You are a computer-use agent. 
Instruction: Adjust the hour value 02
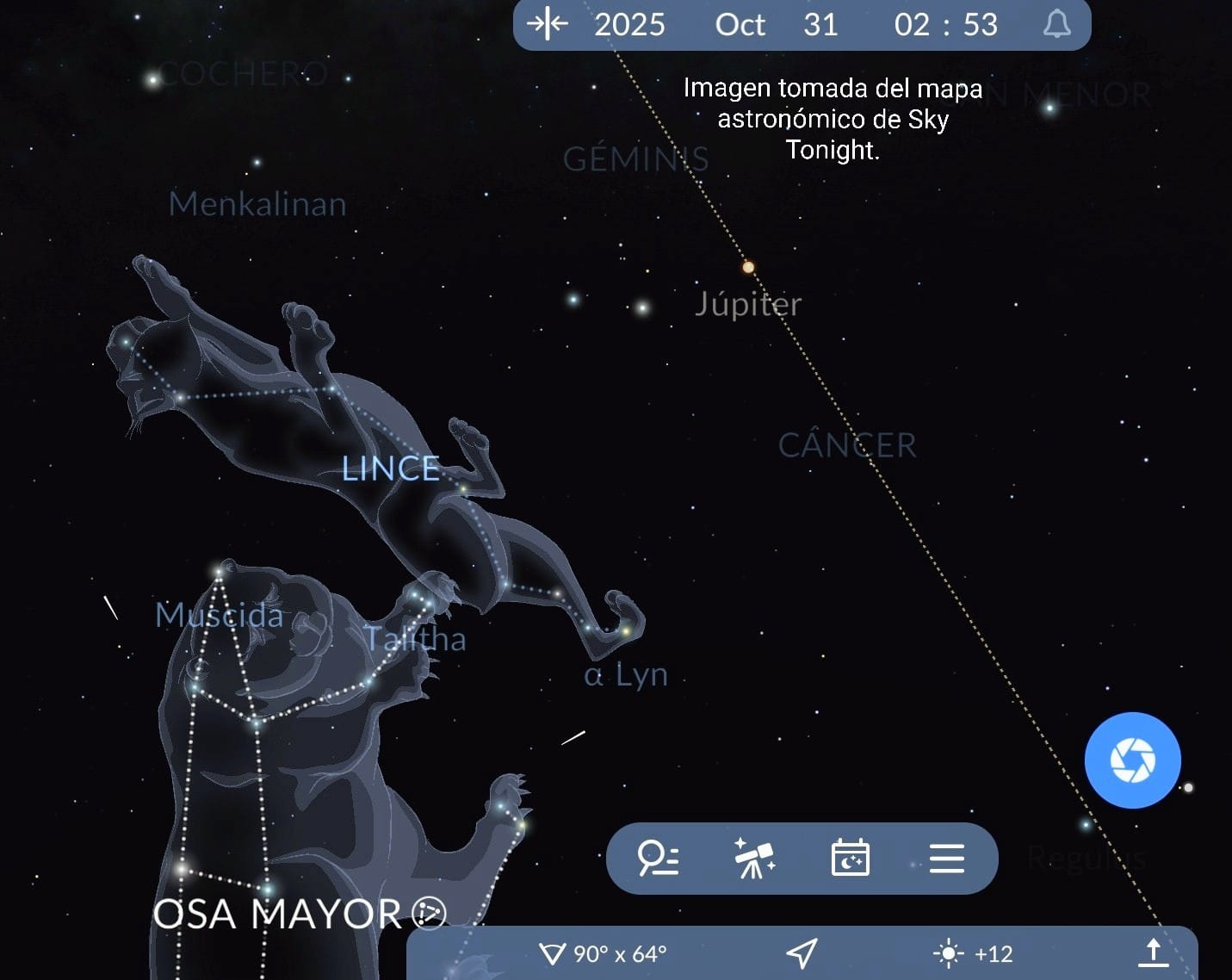[913, 24]
